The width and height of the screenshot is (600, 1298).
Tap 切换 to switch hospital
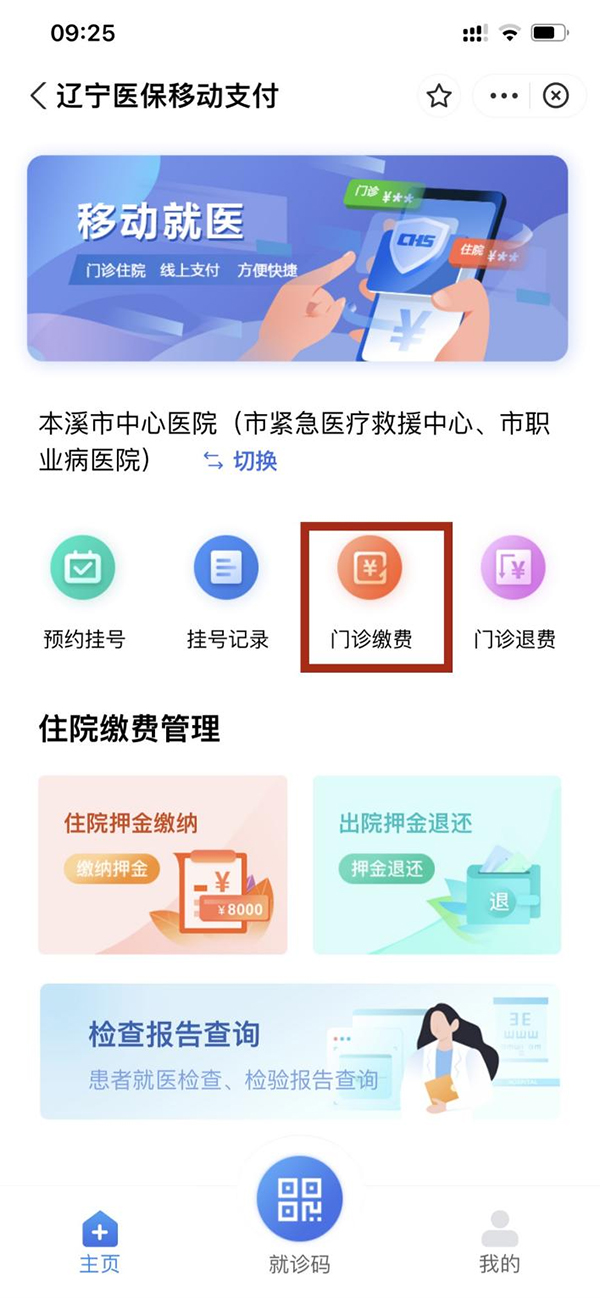point(241,461)
